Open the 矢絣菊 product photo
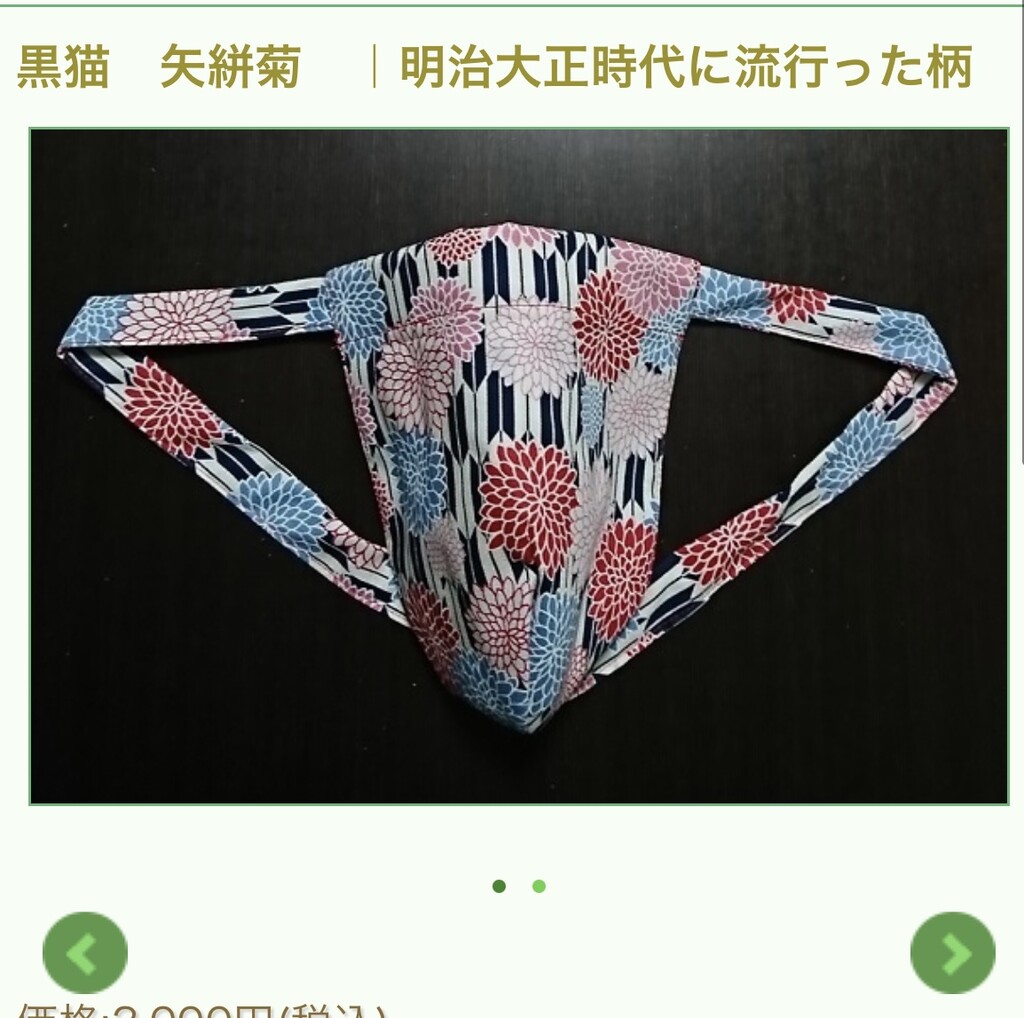The height and width of the screenshot is (1018, 1024). tap(518, 466)
